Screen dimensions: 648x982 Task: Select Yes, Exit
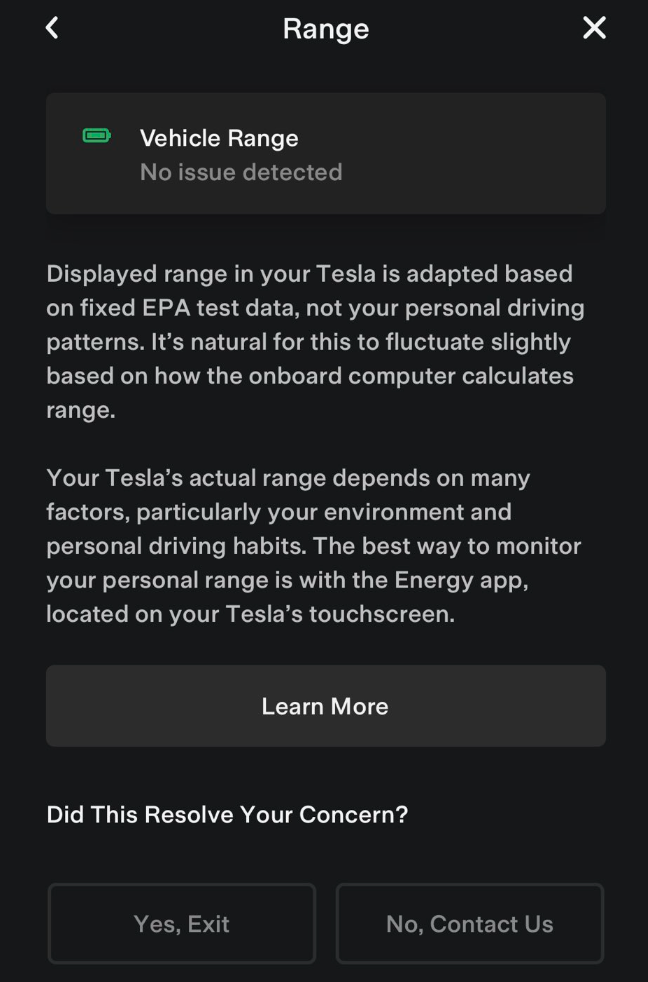click(x=182, y=924)
